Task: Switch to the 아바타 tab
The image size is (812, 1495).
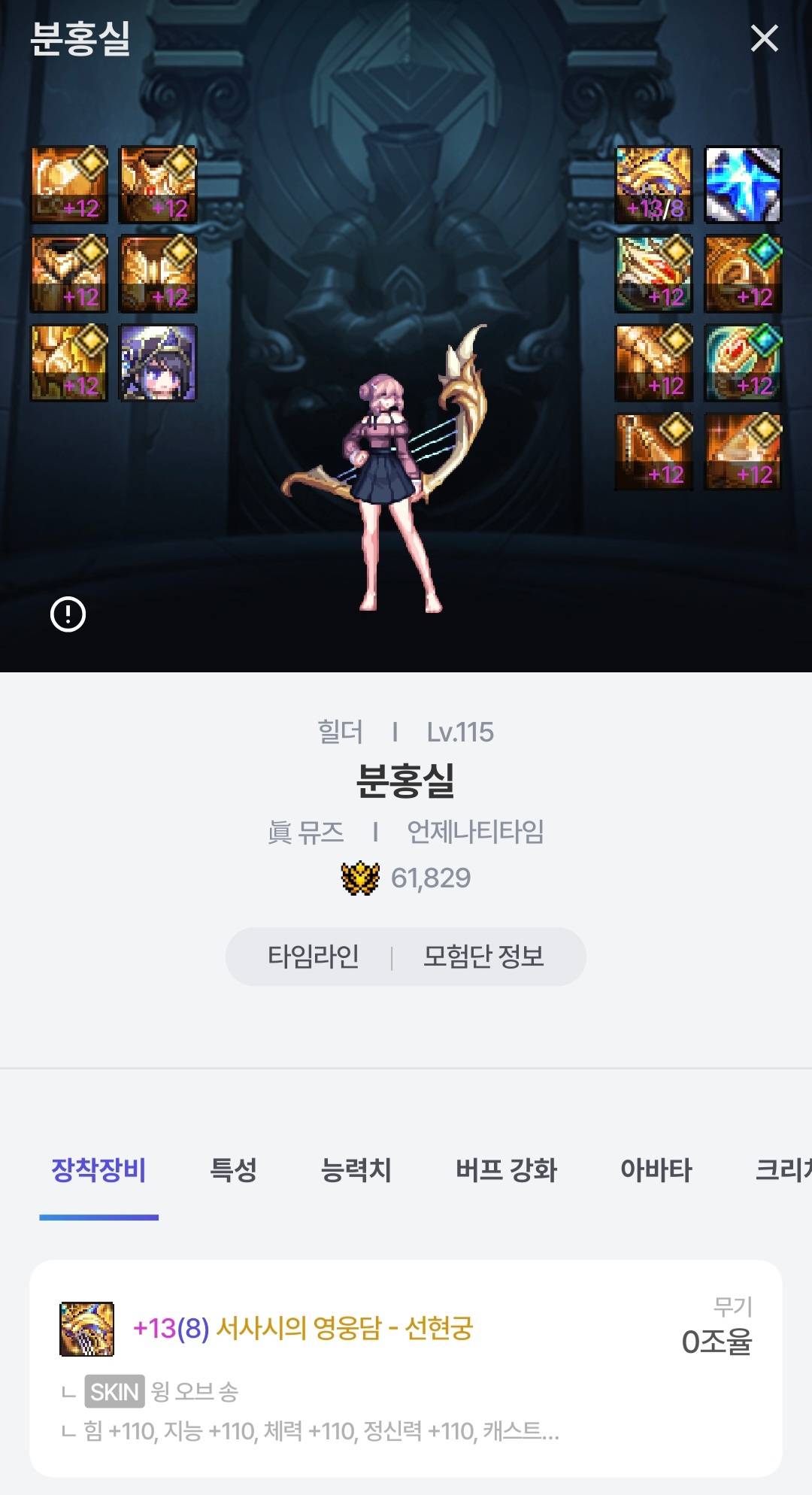Action: click(656, 1170)
